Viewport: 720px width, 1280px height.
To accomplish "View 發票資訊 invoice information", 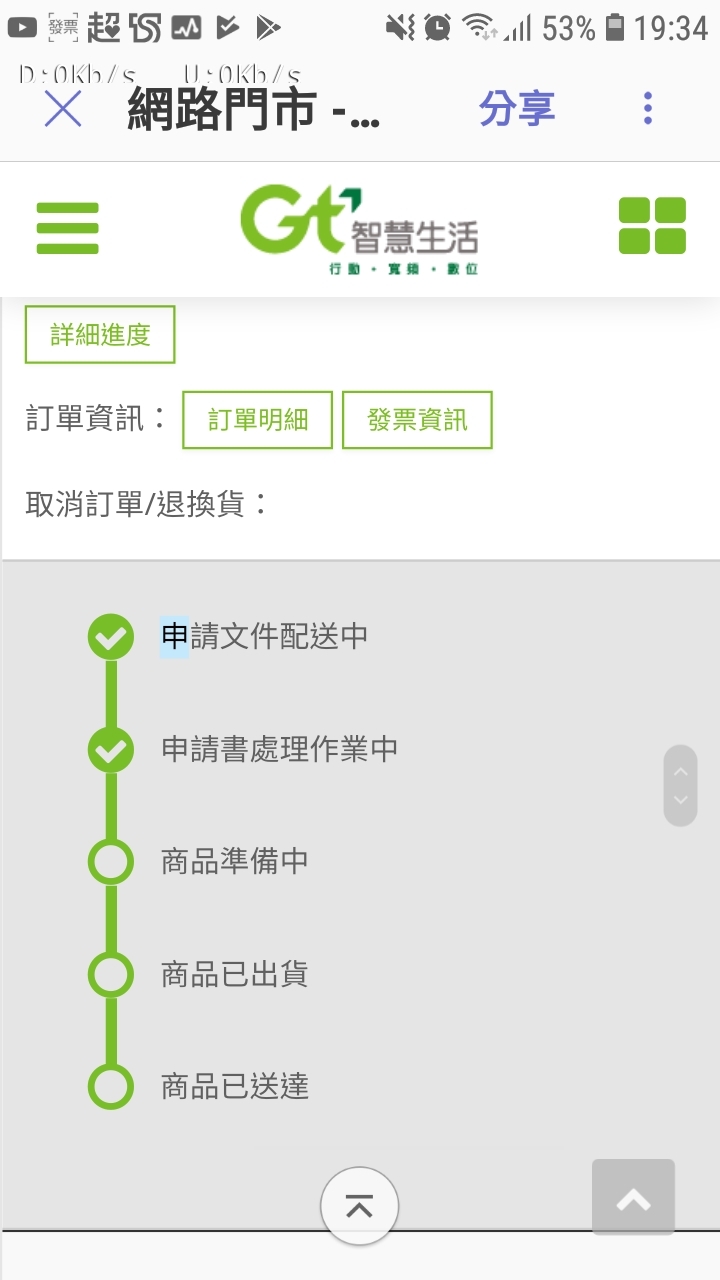I will coord(417,419).
